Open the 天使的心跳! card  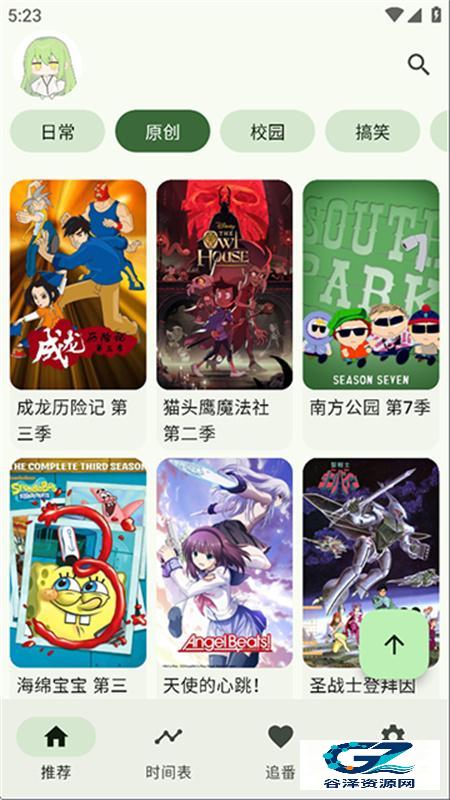click(x=224, y=578)
